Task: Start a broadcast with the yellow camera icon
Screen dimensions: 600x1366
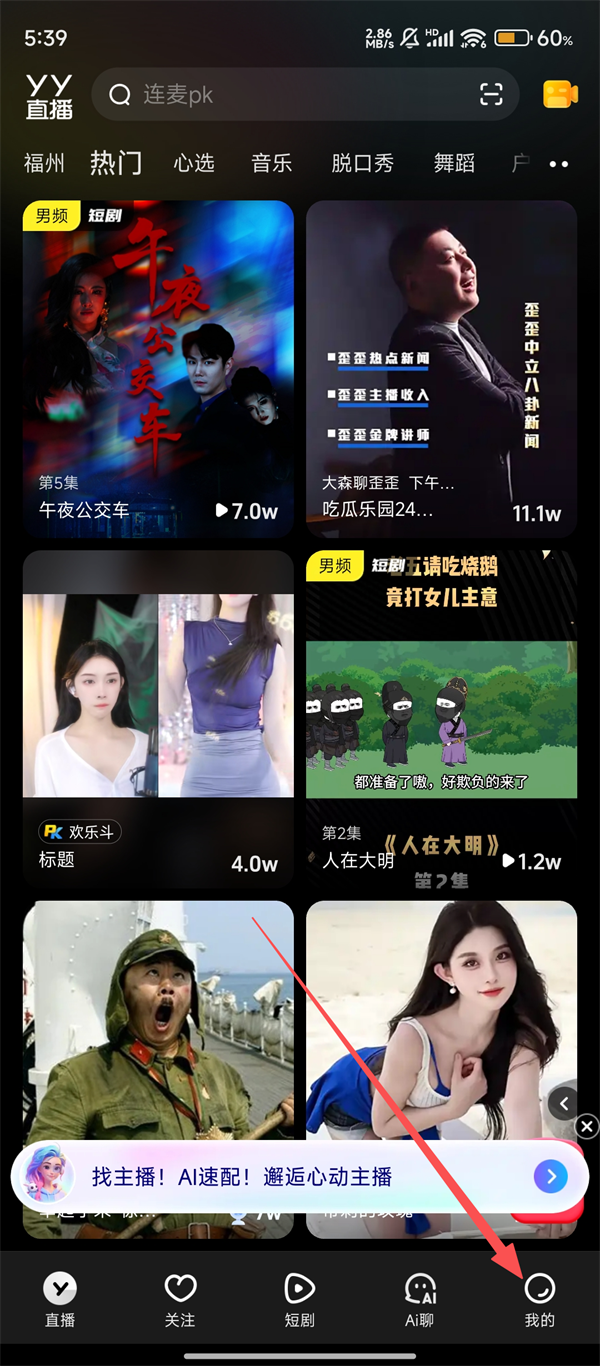Action: coord(560,94)
